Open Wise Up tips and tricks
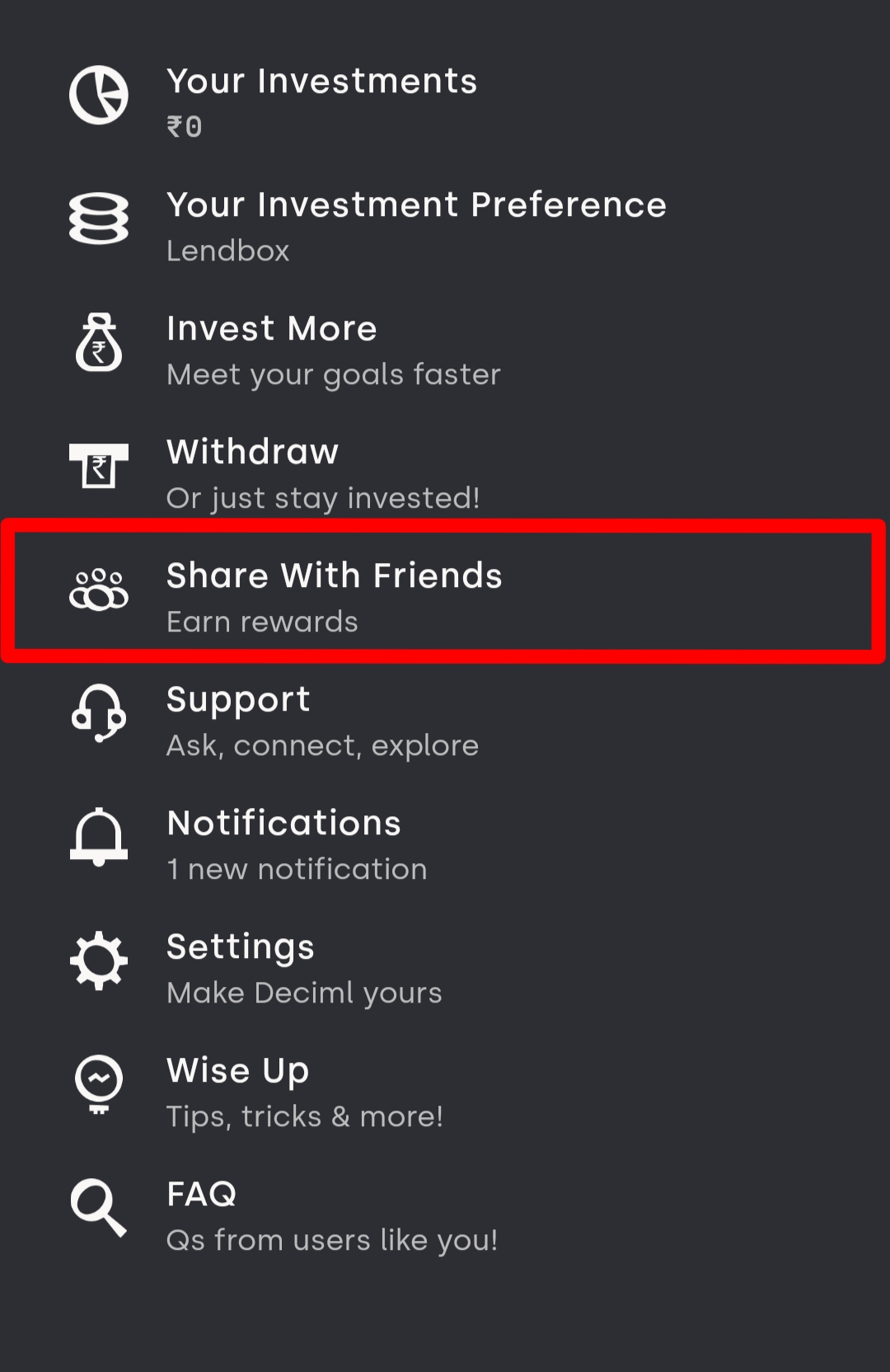This screenshot has height=1372, width=890. click(x=304, y=1090)
